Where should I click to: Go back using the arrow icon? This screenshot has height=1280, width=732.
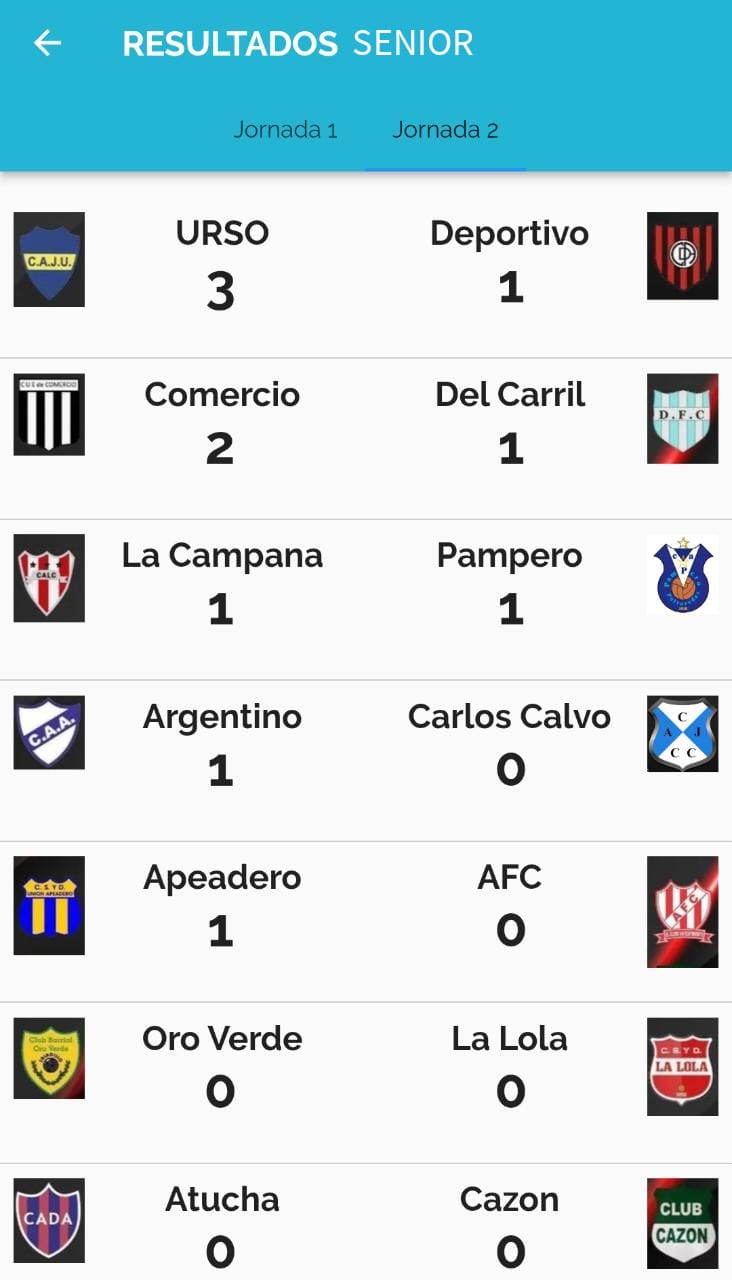[x=48, y=43]
